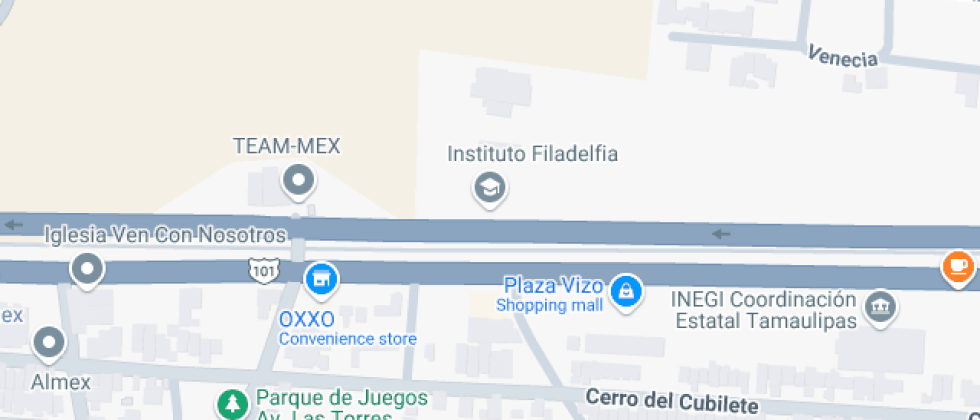Open the orange café marker
Viewport: 980px width, 420px height.
(958, 267)
